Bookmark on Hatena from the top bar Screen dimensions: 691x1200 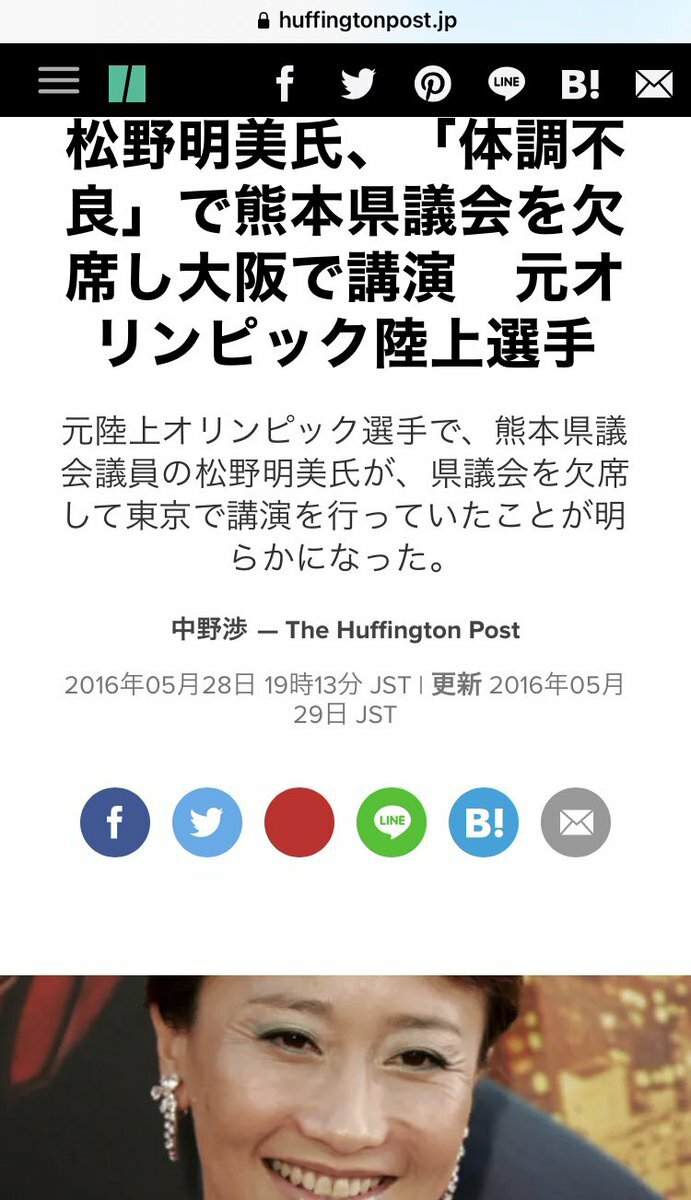[x=580, y=84]
